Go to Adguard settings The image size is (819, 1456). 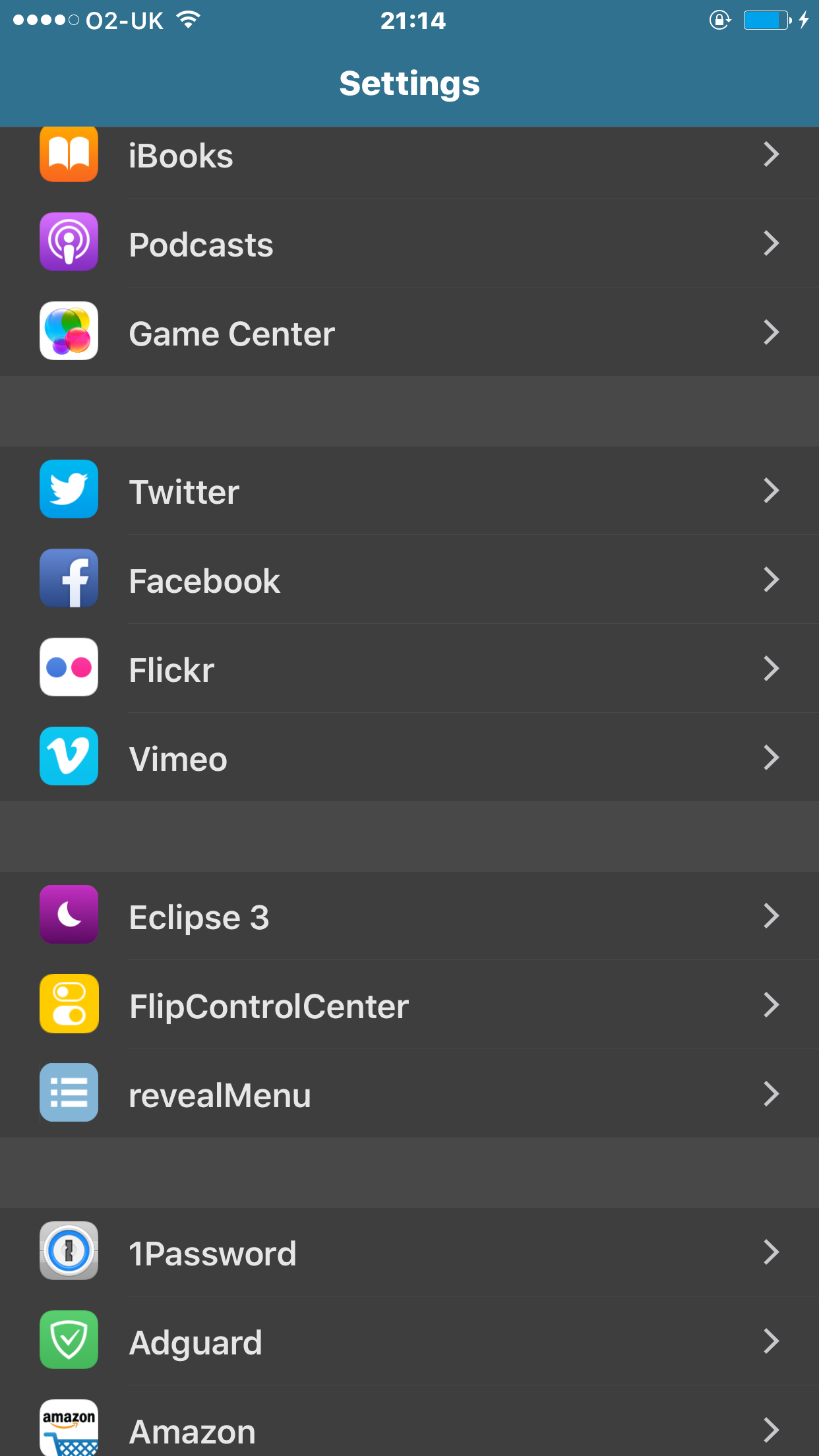409,1341
